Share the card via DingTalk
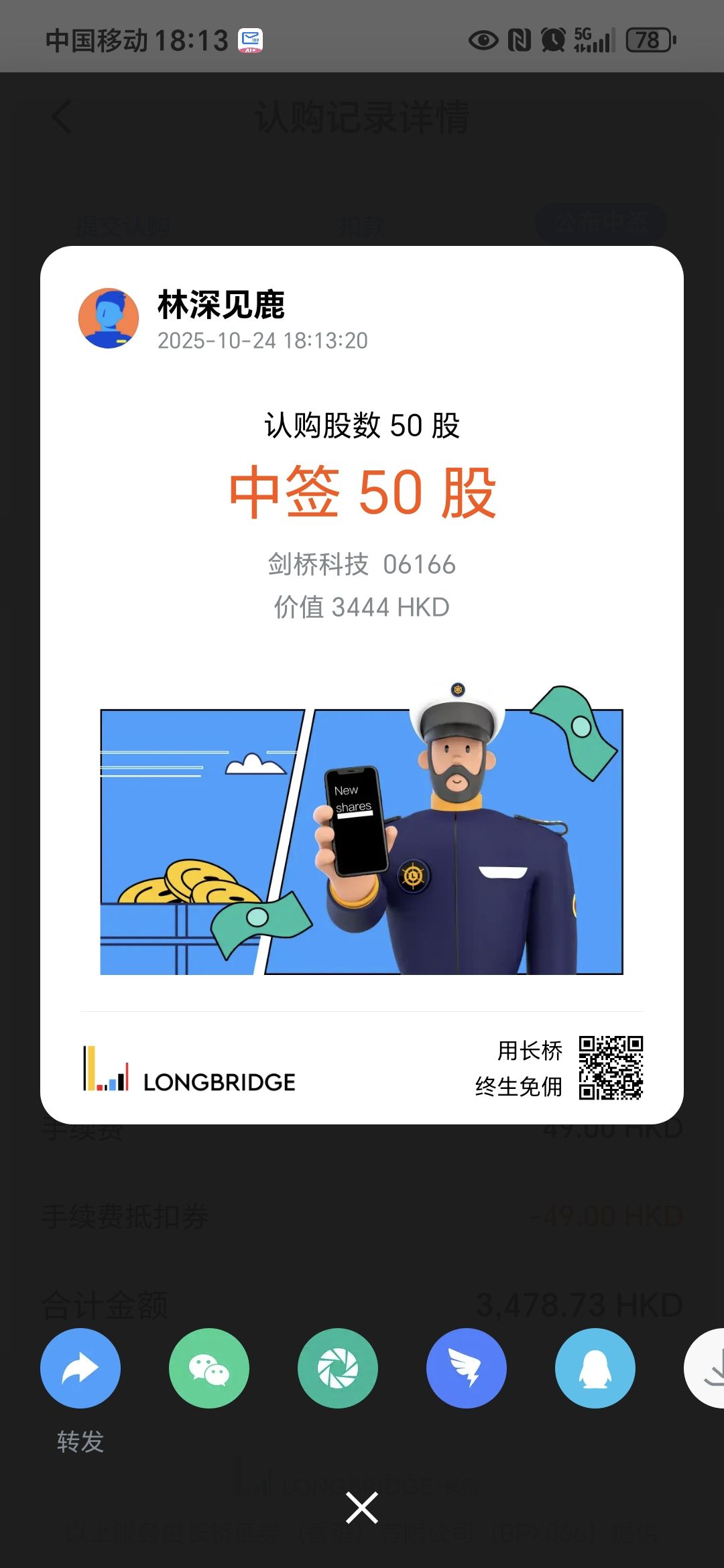 467,1368
